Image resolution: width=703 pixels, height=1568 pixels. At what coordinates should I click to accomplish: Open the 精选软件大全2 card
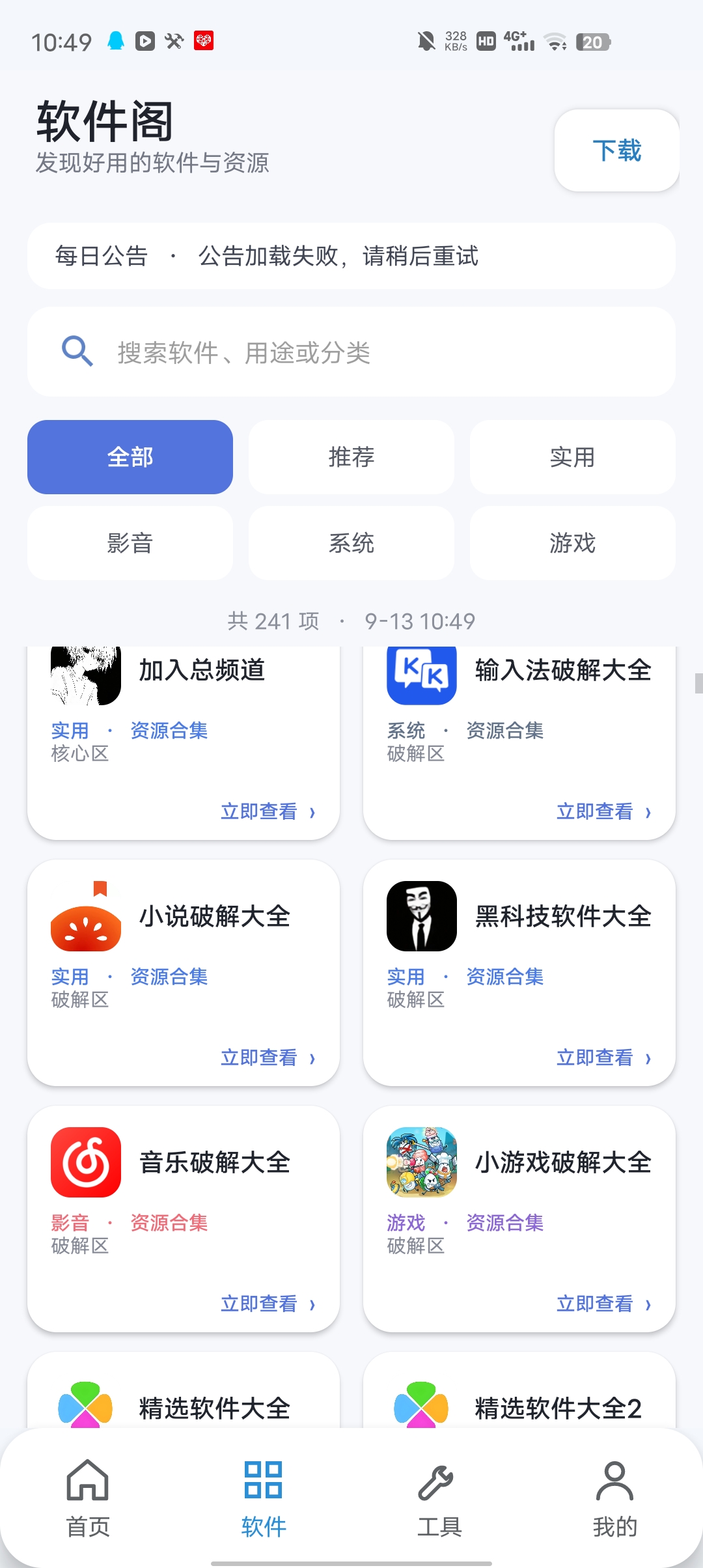519,1391
